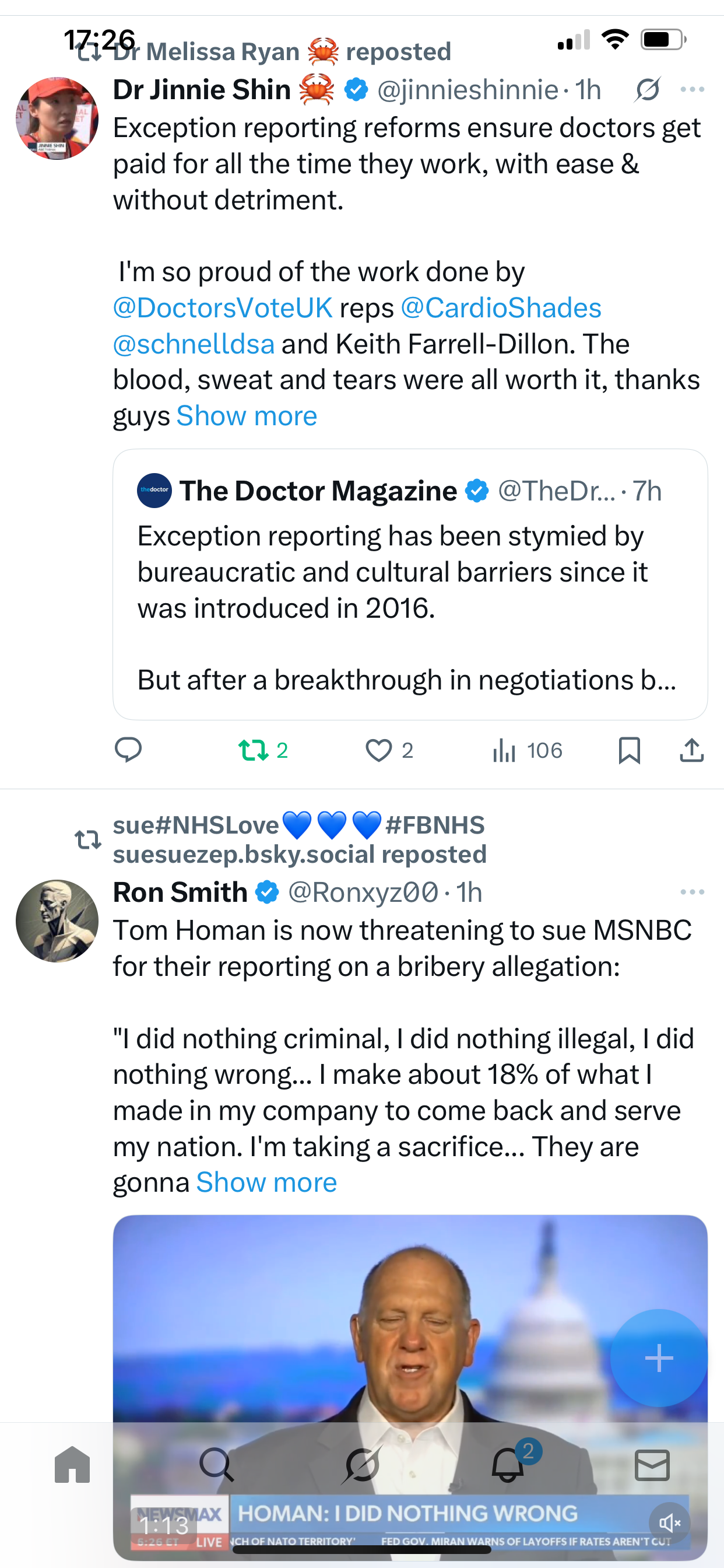Compose a new post with plus button

pyautogui.click(x=658, y=1358)
